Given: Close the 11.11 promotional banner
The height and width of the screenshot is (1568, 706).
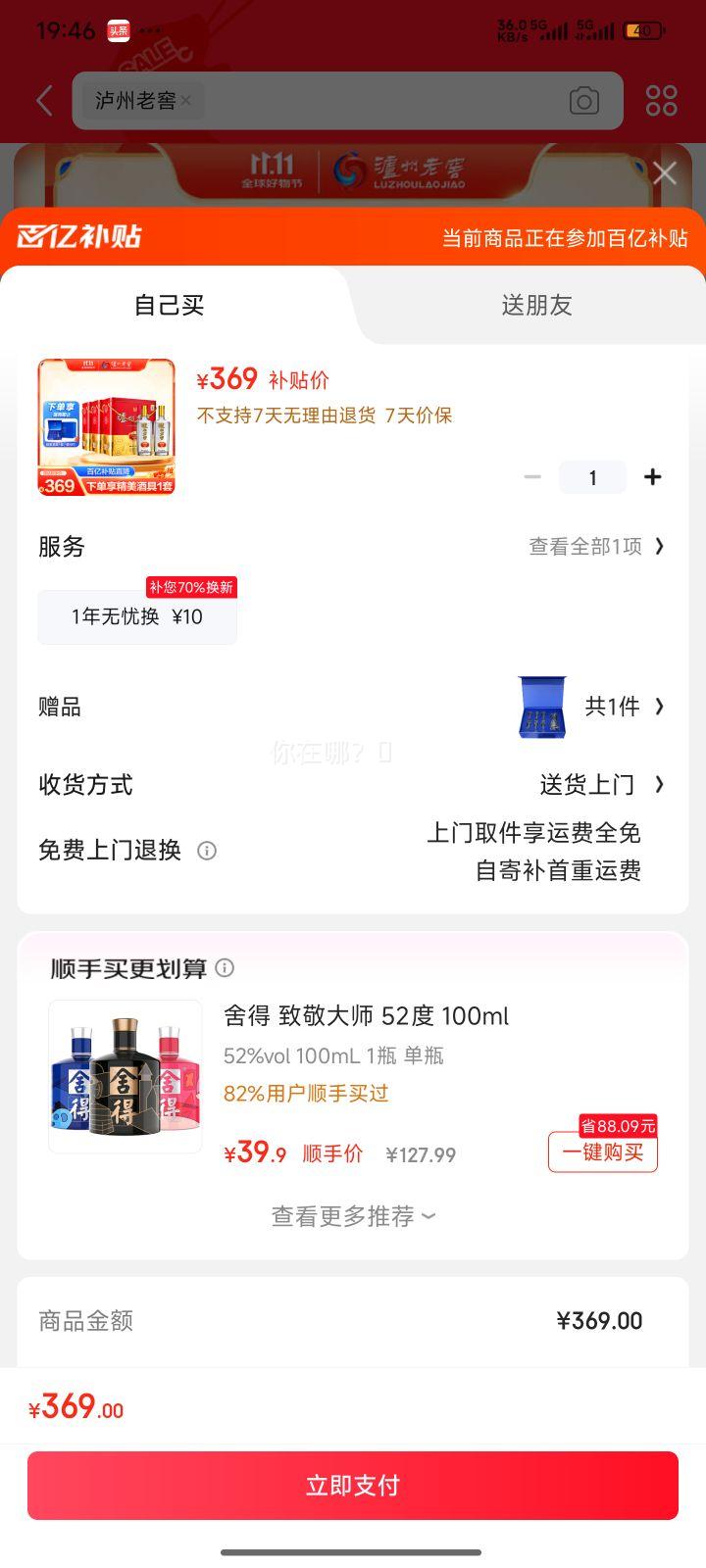Looking at the screenshot, I should (x=665, y=172).
